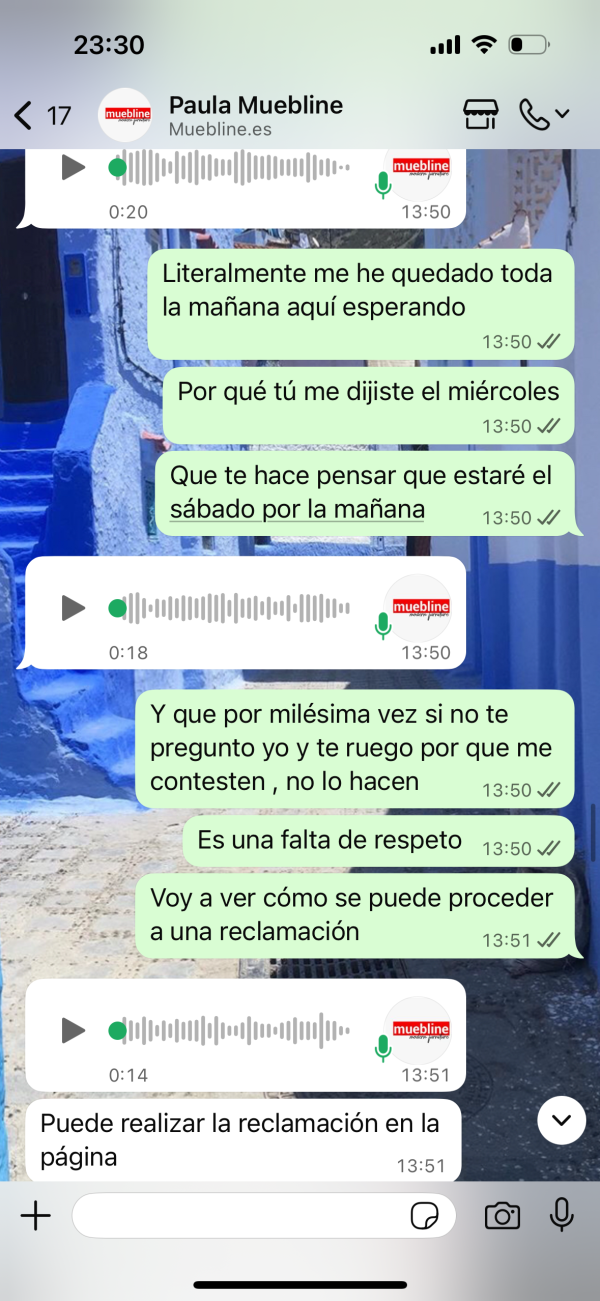
Task: Go back to the chat list
Action: [x=24, y=116]
